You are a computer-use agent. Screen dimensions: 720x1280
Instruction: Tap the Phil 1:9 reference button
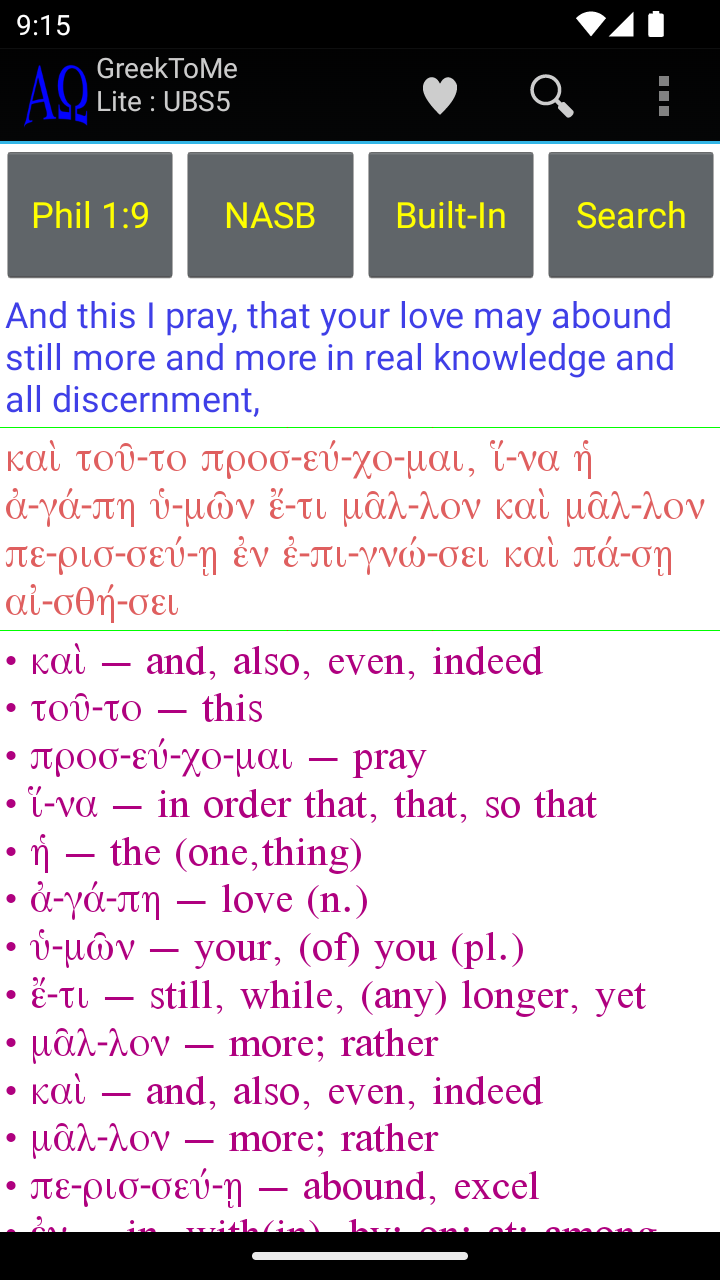[x=90, y=215]
